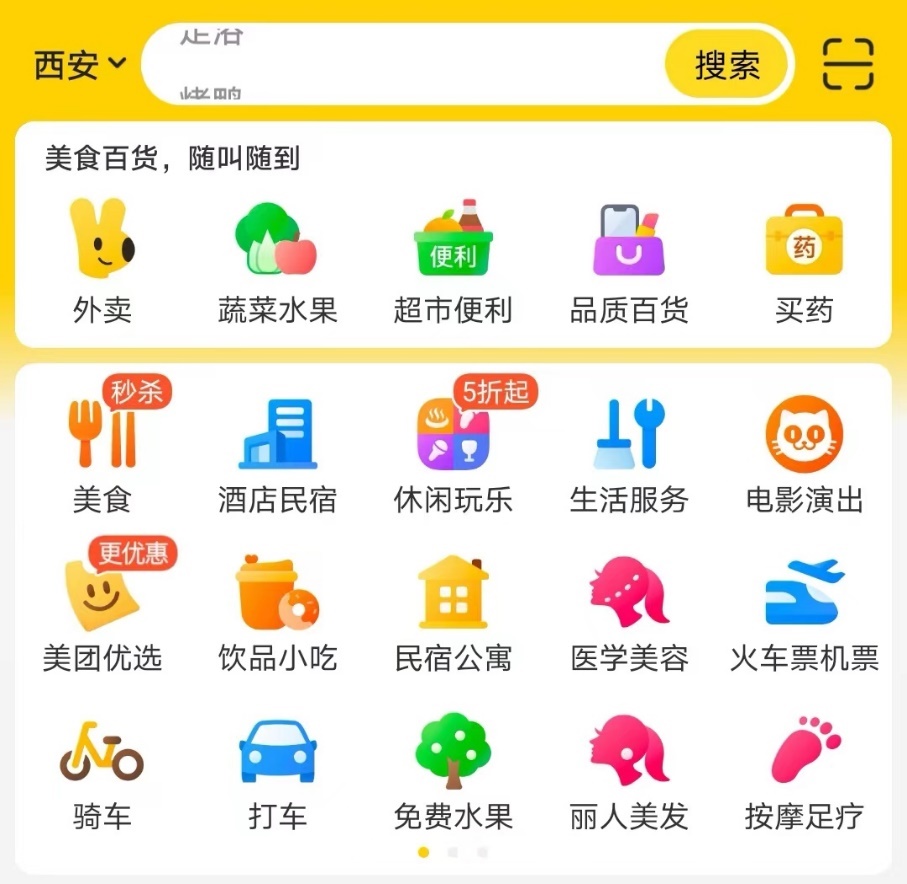The image size is (907, 884).
Task: Select 超市便利 convenience shopping
Action: 453,262
